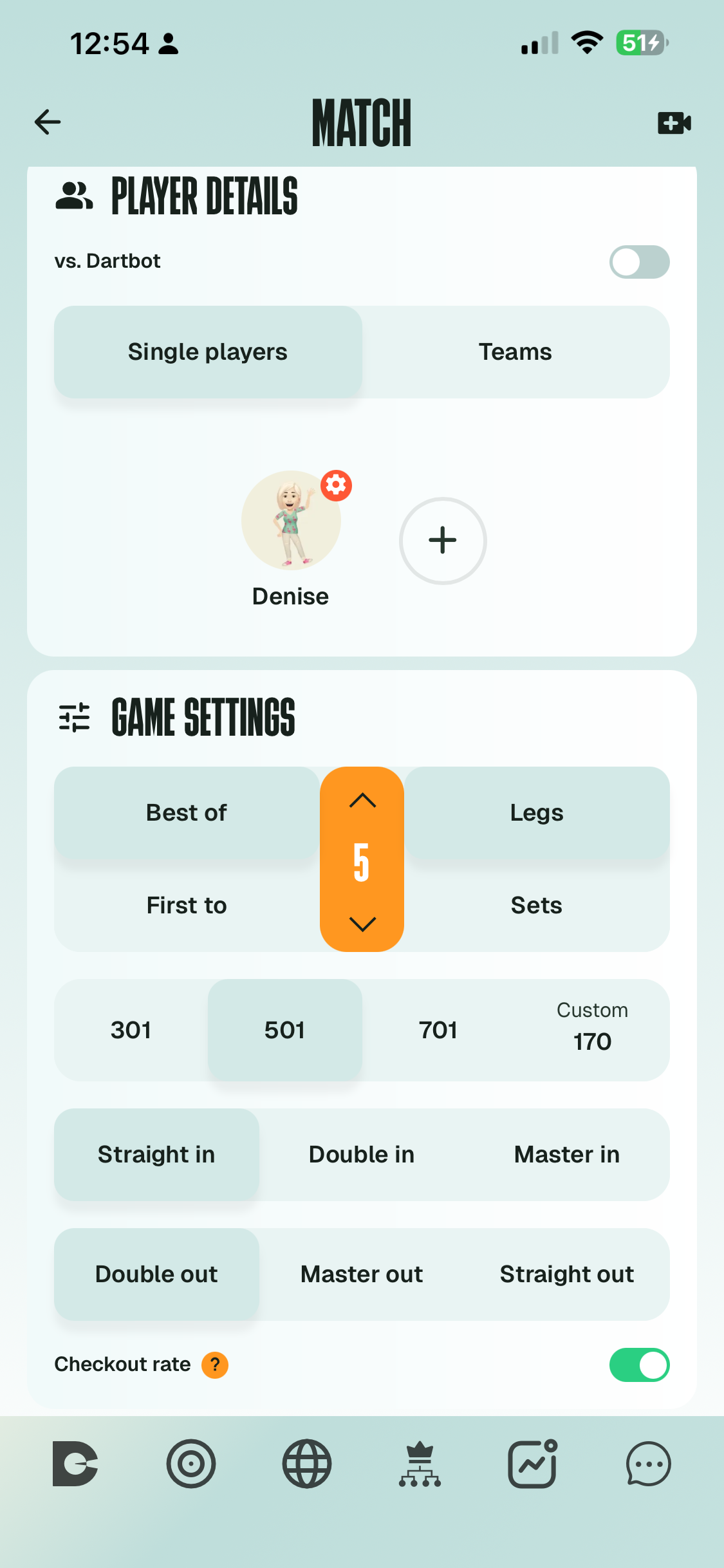
Task: Choose Straight out finish mode
Action: click(x=566, y=1274)
